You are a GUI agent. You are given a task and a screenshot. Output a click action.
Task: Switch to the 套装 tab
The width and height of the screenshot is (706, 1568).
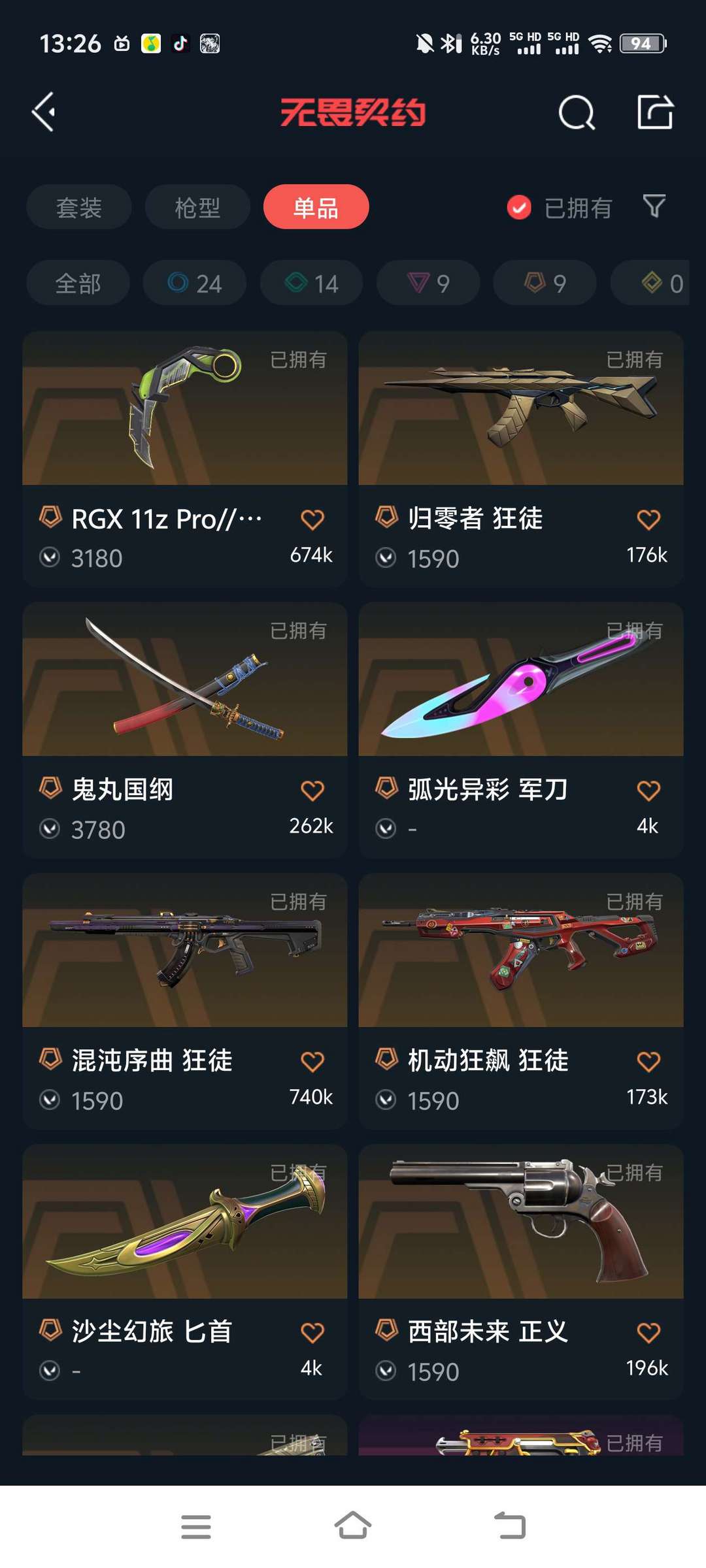pos(78,207)
